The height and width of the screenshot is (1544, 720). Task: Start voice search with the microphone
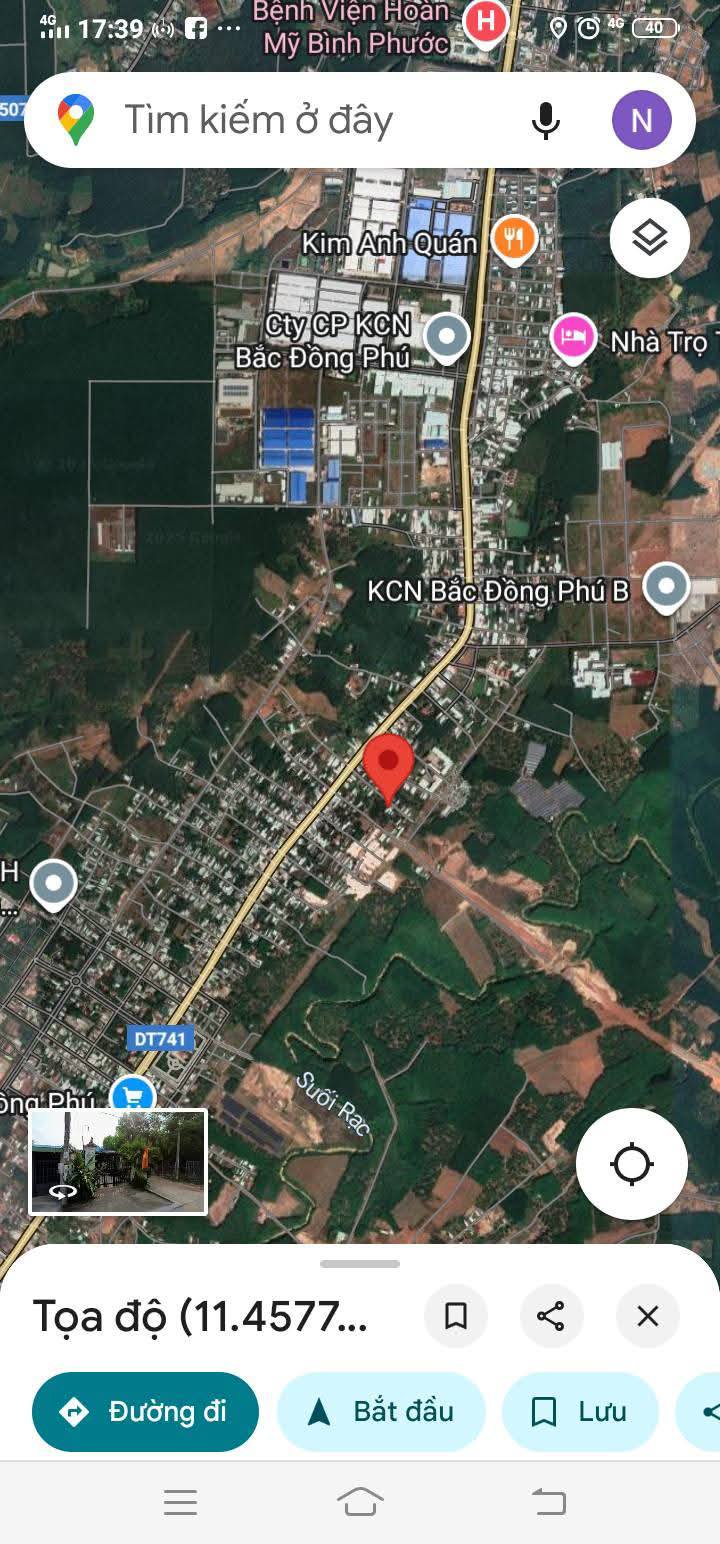(x=545, y=121)
